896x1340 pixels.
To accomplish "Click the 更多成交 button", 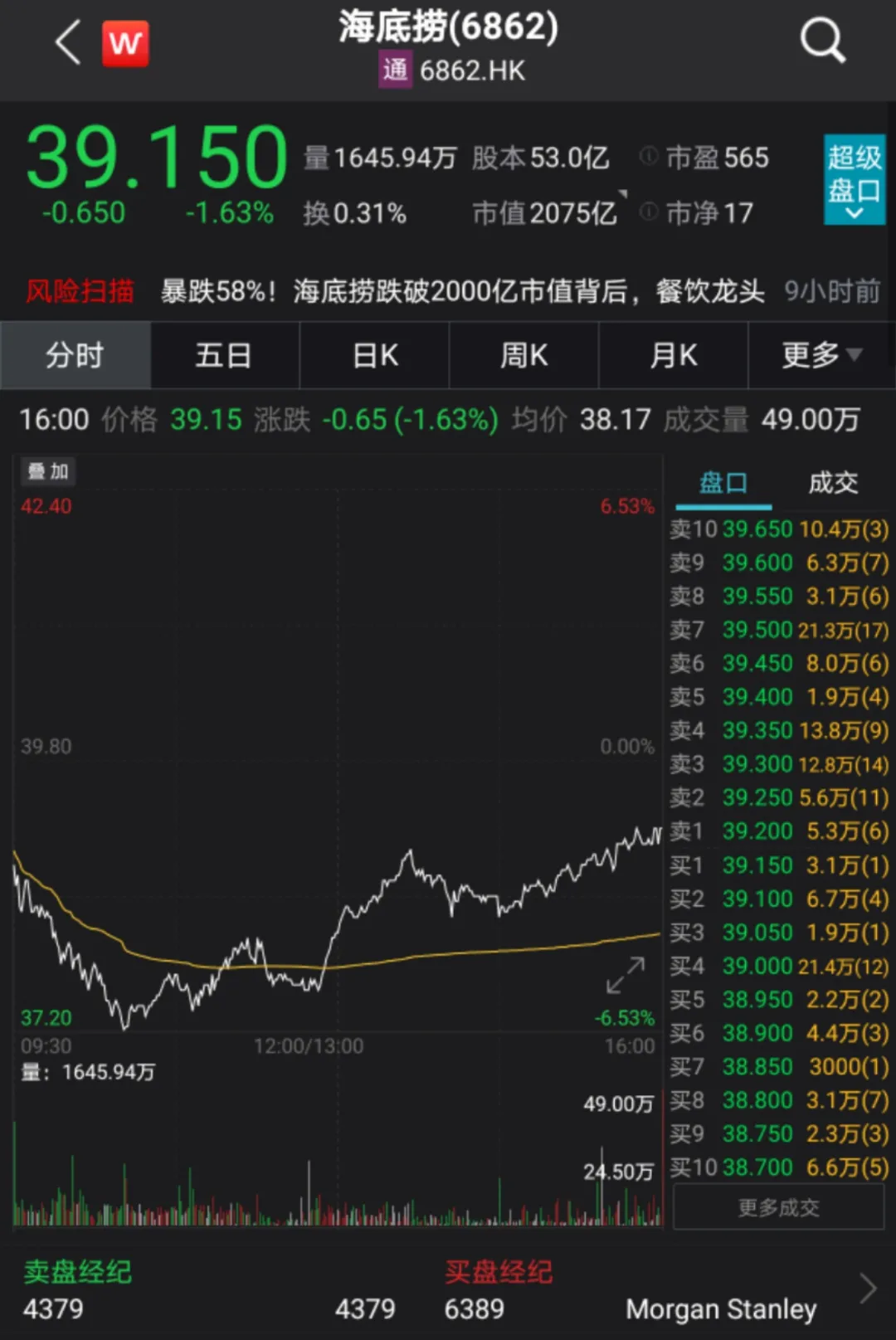I will (x=777, y=1207).
